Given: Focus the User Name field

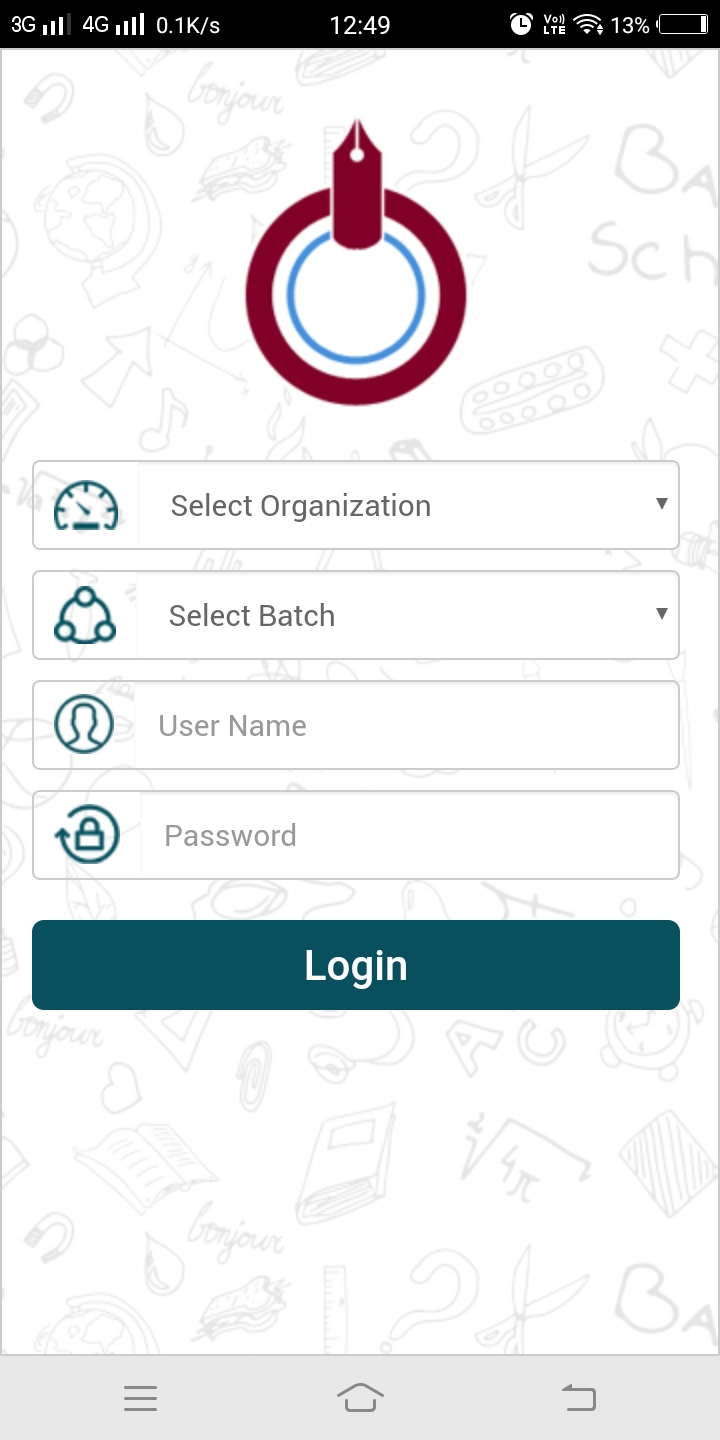Looking at the screenshot, I should coord(406,725).
